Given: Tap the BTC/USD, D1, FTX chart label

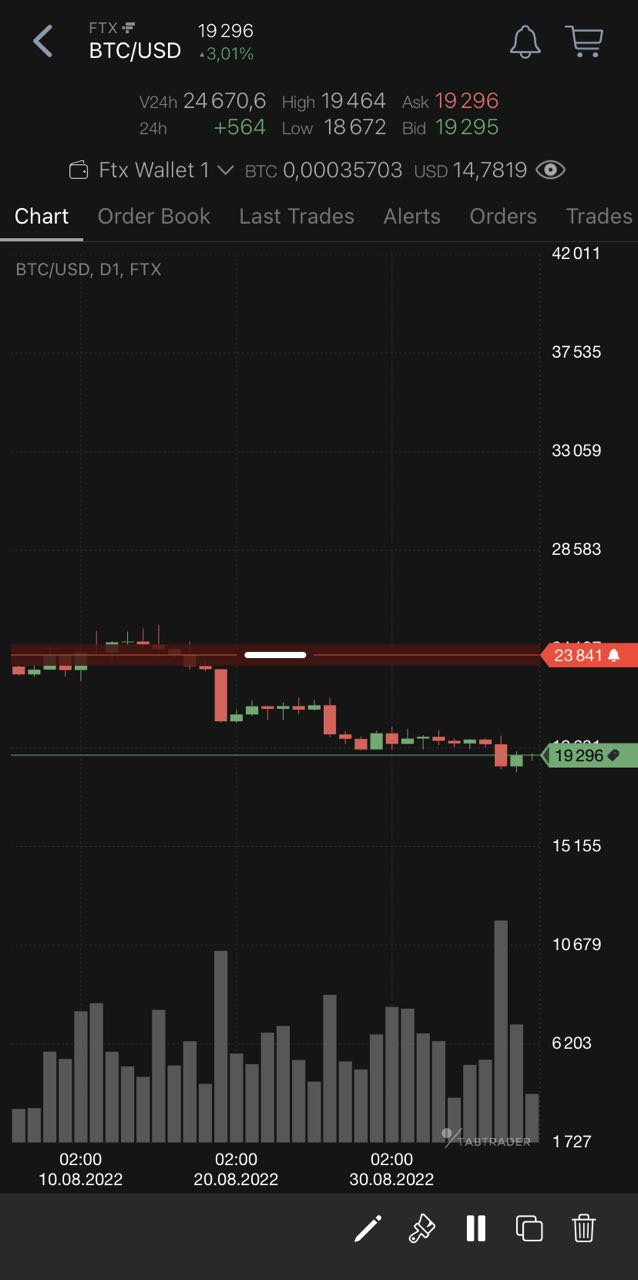Looking at the screenshot, I should [x=88, y=269].
